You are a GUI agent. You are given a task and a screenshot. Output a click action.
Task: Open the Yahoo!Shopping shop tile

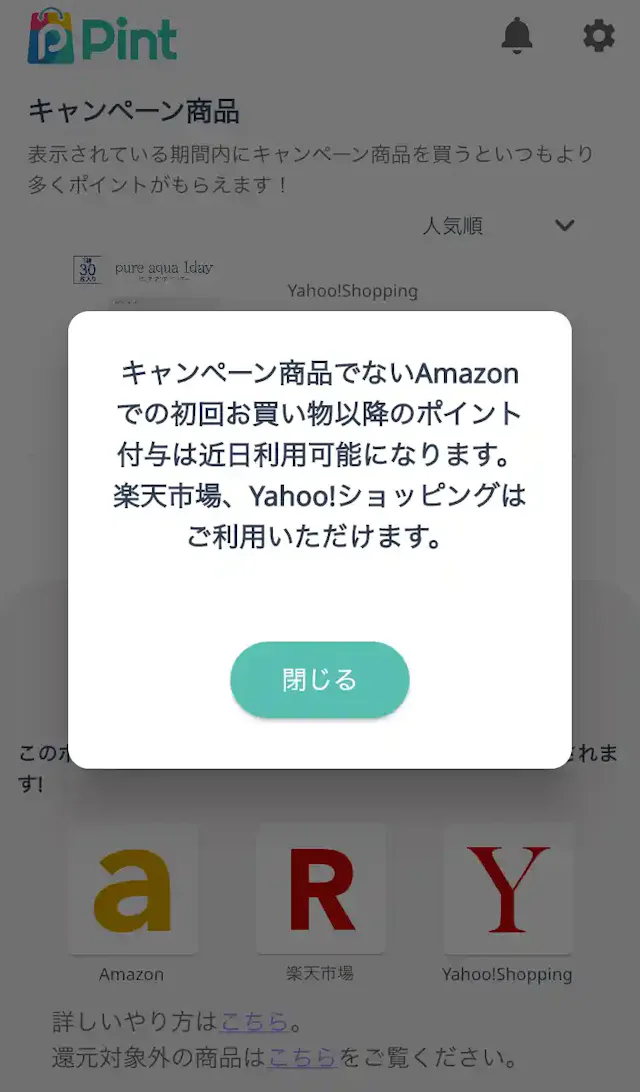[x=507, y=889]
